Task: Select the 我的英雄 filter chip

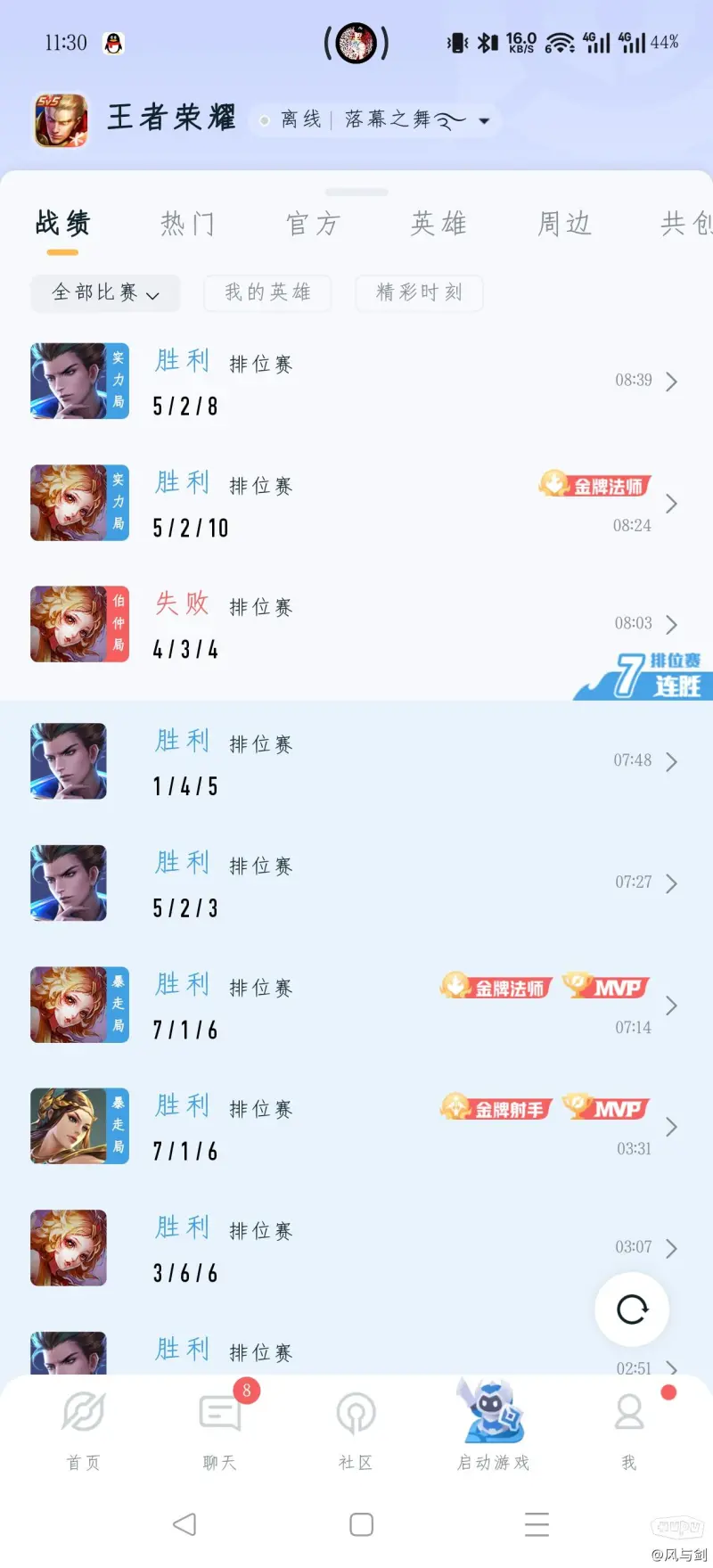Action: pos(267,293)
